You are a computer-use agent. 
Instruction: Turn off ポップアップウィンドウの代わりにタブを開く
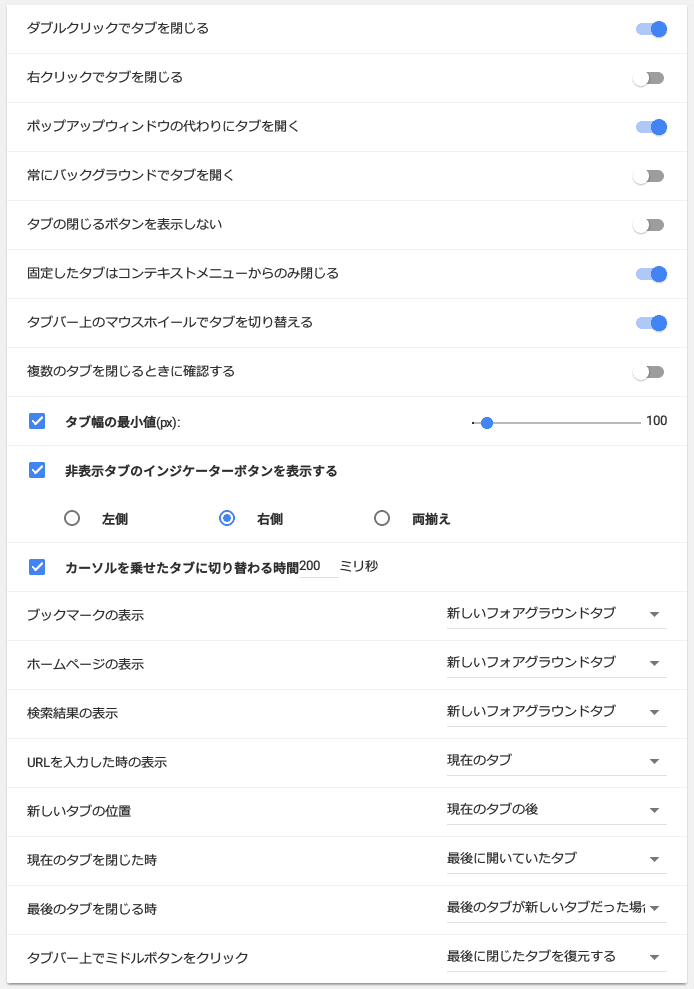651,127
